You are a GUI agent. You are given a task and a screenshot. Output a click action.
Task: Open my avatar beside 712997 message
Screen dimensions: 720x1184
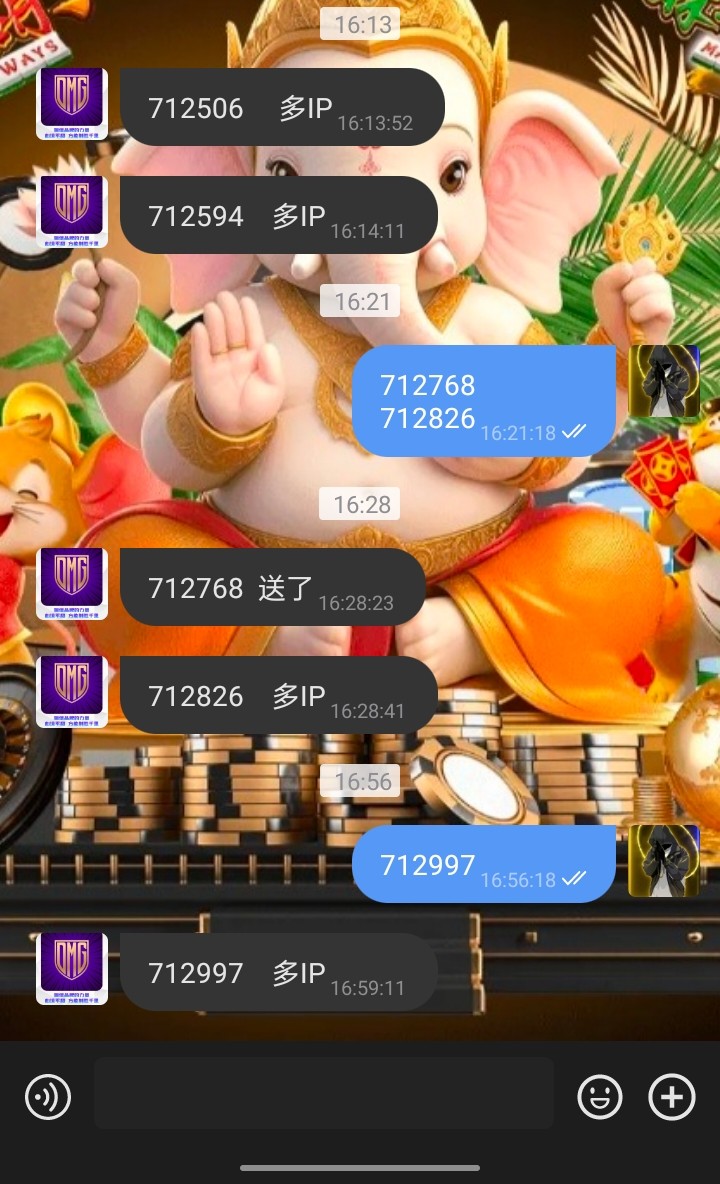point(664,860)
